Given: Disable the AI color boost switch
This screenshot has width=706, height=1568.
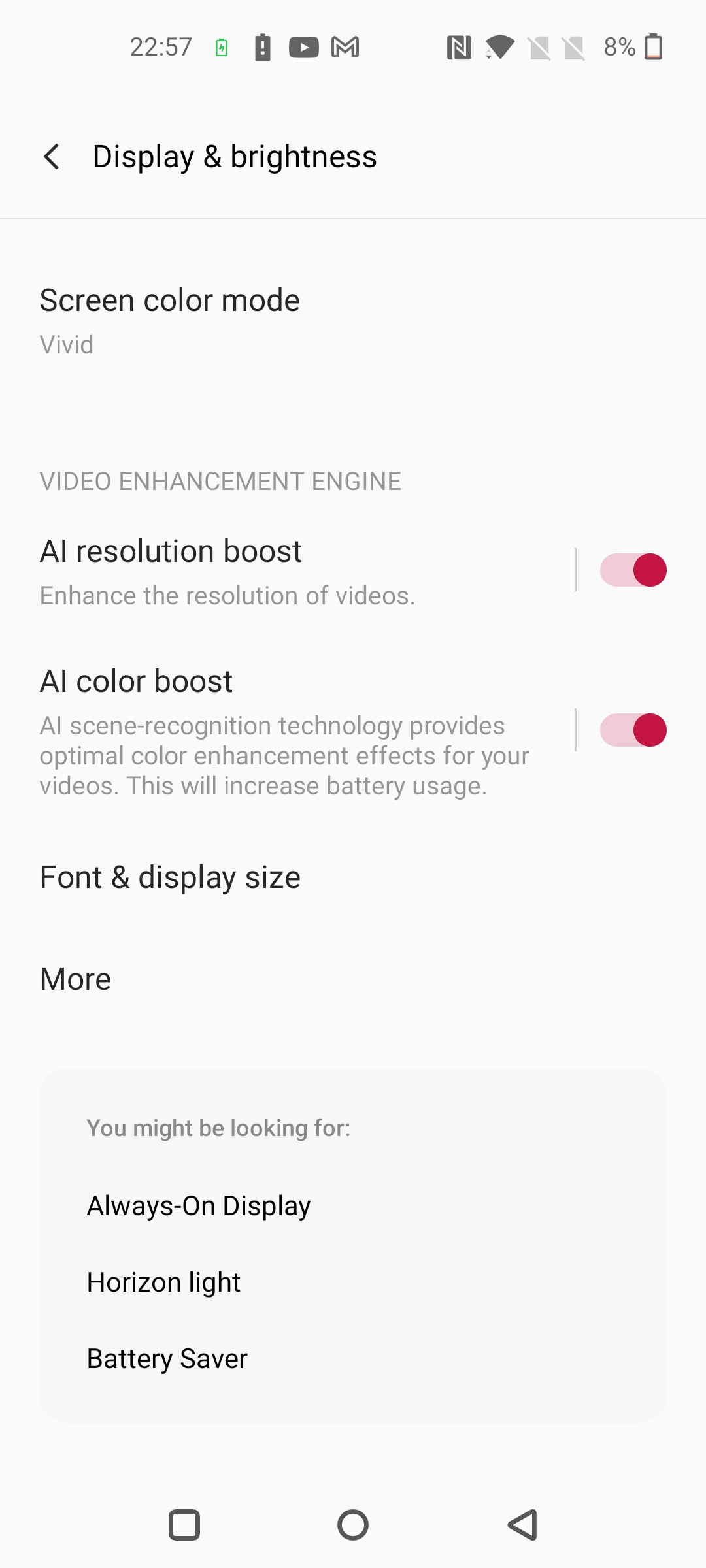Looking at the screenshot, I should 633,730.
